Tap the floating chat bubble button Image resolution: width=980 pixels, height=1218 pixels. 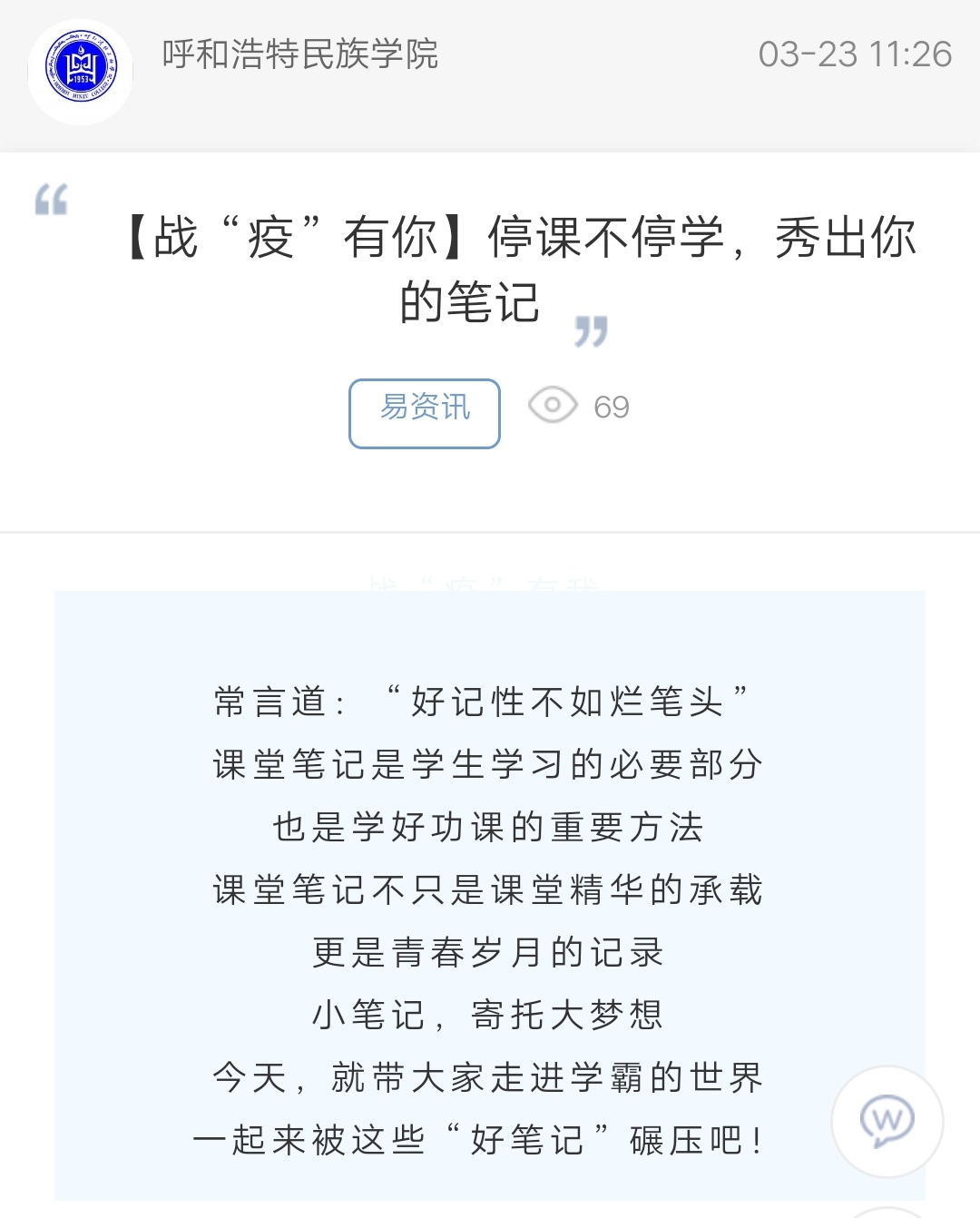(887, 1120)
